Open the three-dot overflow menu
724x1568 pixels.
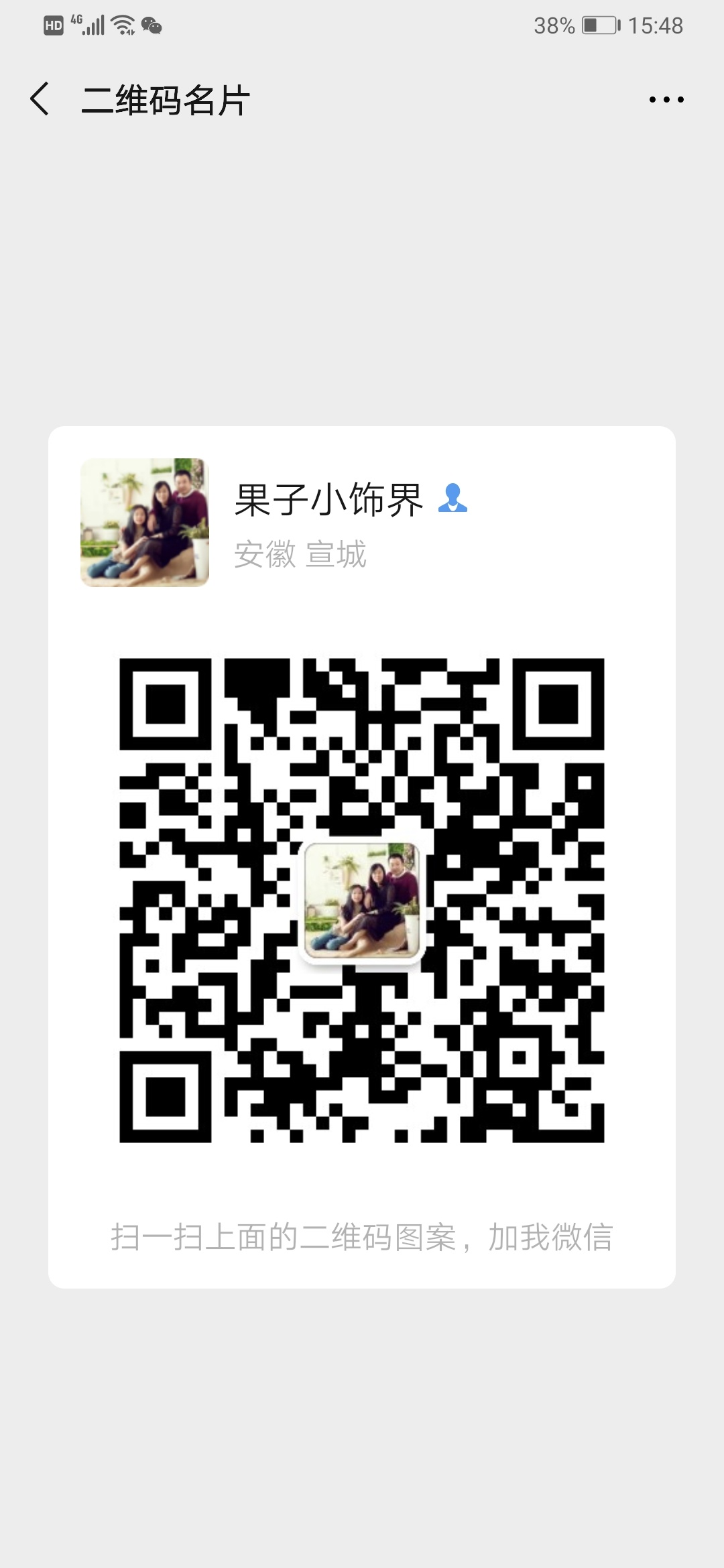click(666, 100)
